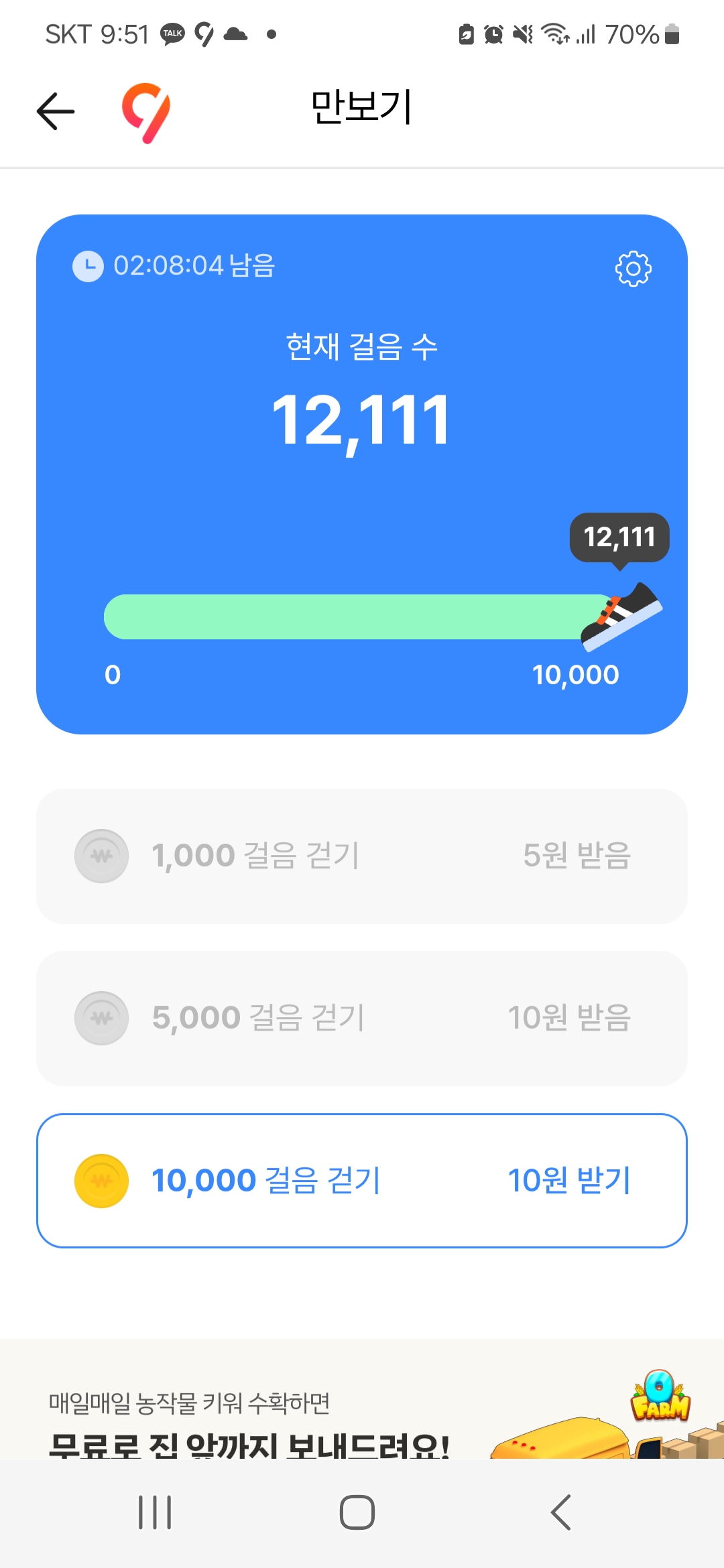
Task: Claim 10원 for 10,000 걸음 걷기
Action: [x=568, y=1181]
